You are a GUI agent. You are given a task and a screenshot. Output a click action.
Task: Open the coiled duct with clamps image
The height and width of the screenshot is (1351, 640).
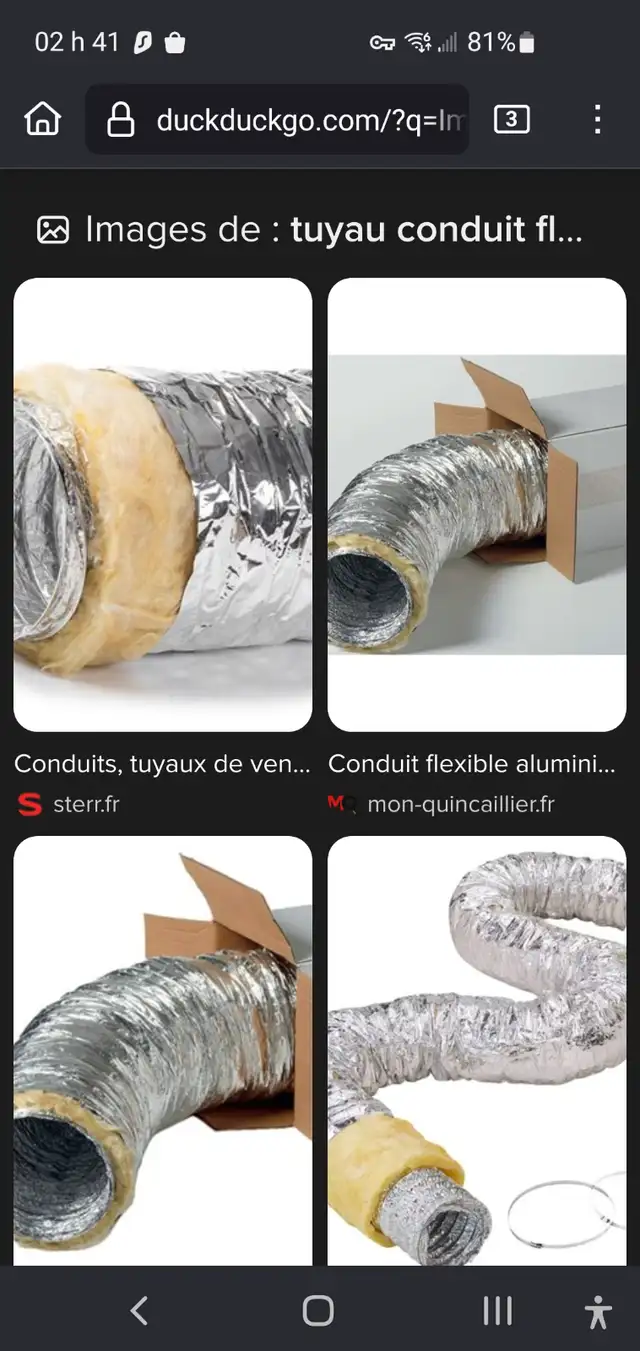[477, 1051]
